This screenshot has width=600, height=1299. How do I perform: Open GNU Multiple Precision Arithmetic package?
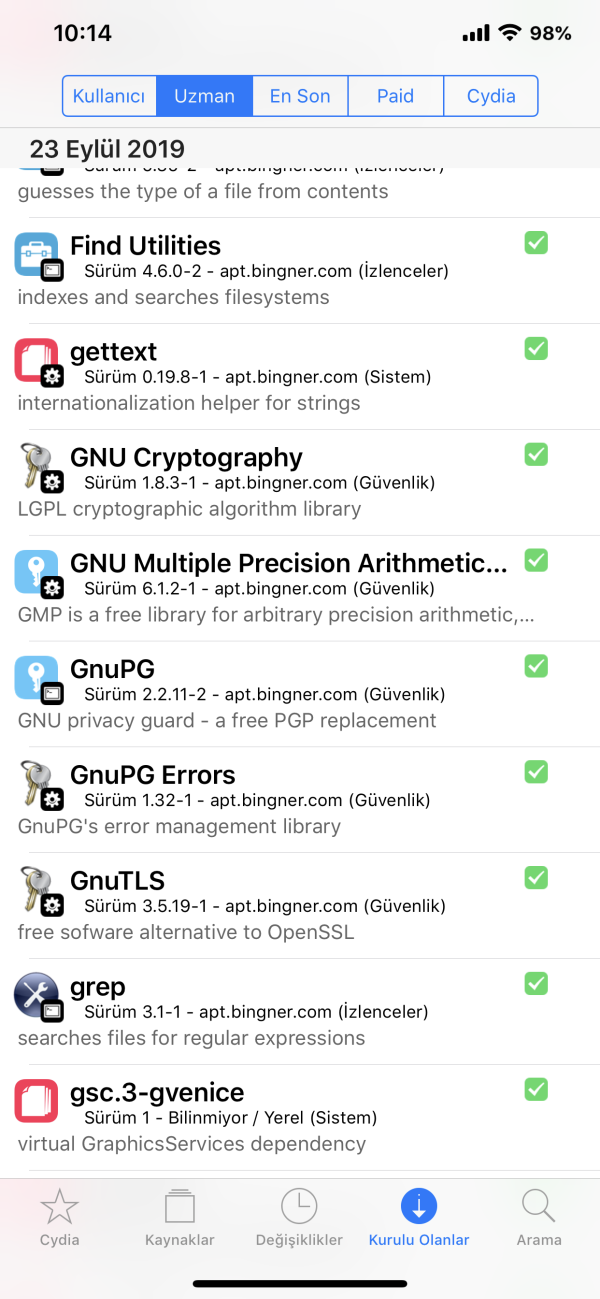[270, 588]
